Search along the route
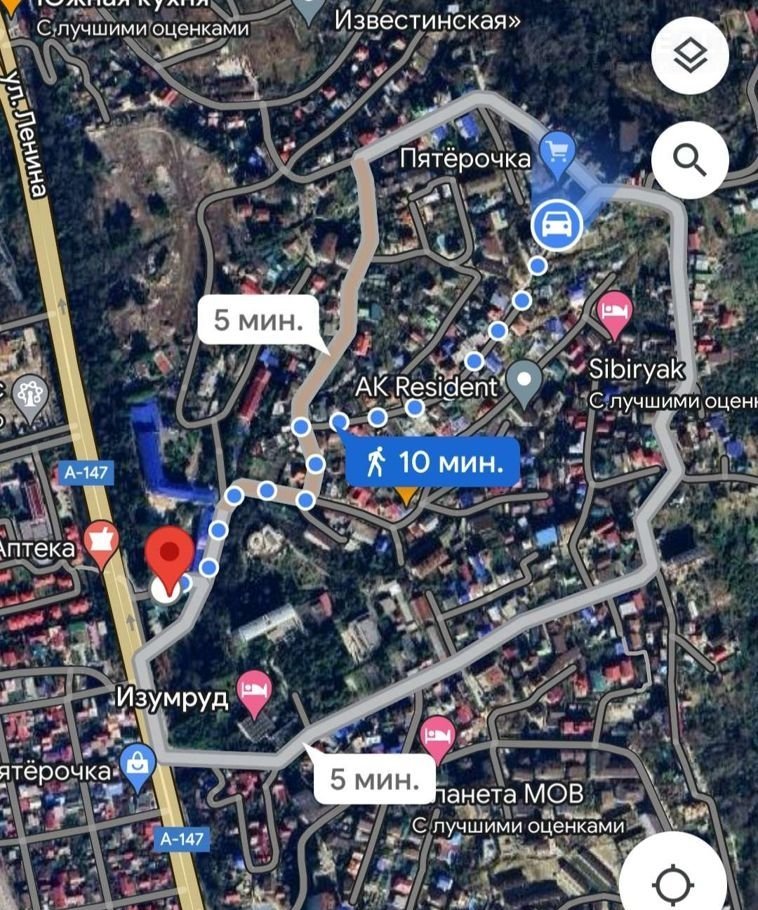The image size is (758, 910). [x=690, y=158]
